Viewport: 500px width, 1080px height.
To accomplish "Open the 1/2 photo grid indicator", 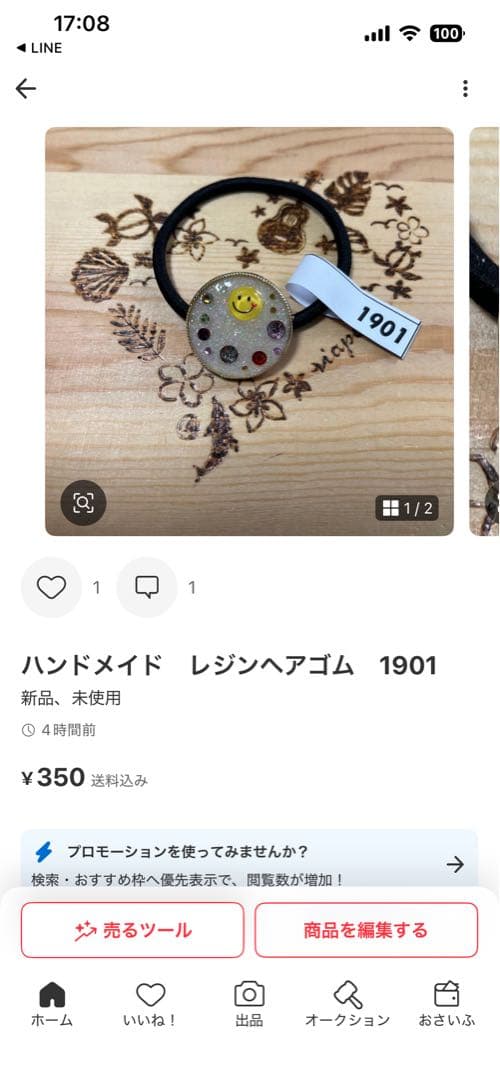I will (407, 509).
